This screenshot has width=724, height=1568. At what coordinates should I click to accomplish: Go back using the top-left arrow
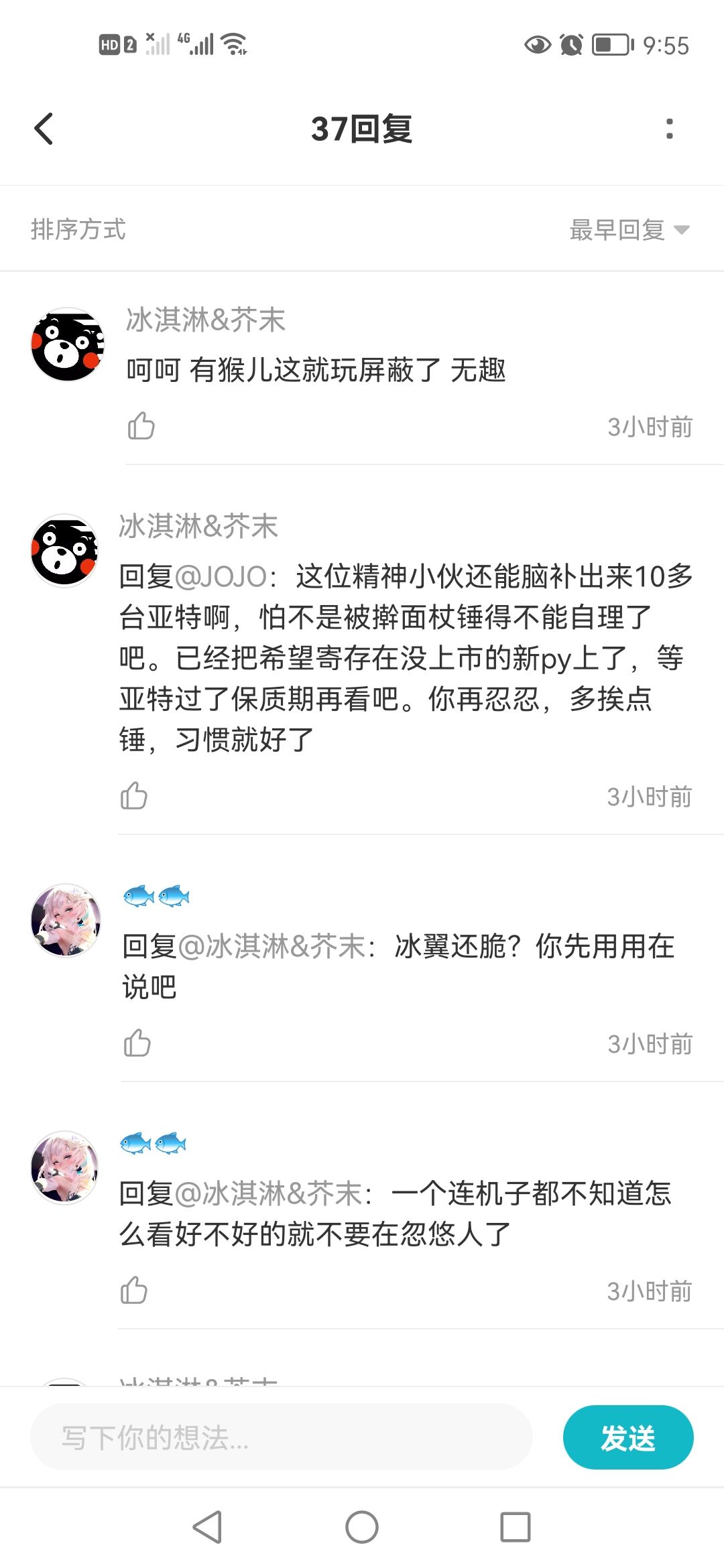[x=44, y=129]
